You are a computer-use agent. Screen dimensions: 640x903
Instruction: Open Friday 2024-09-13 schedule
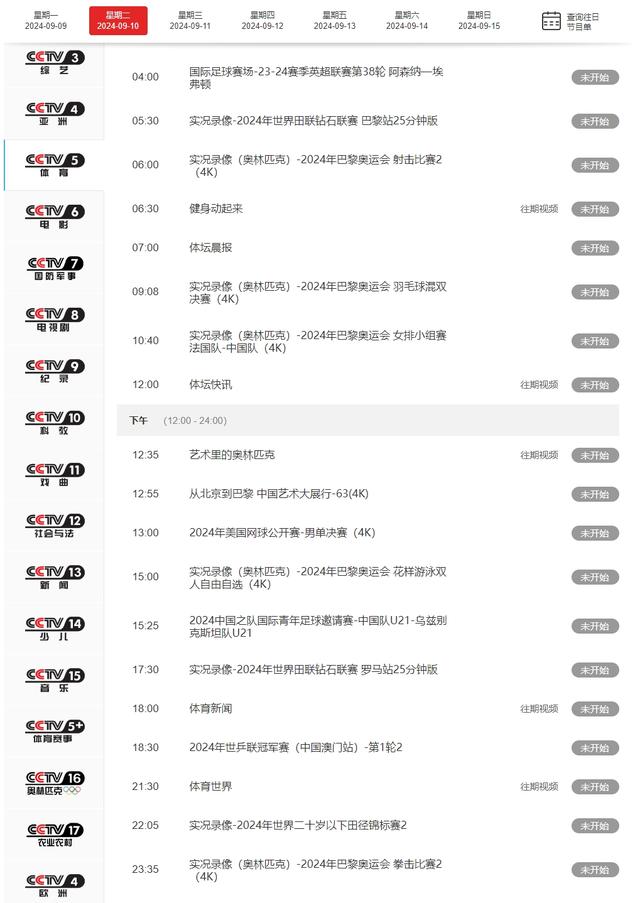[x=335, y=20]
